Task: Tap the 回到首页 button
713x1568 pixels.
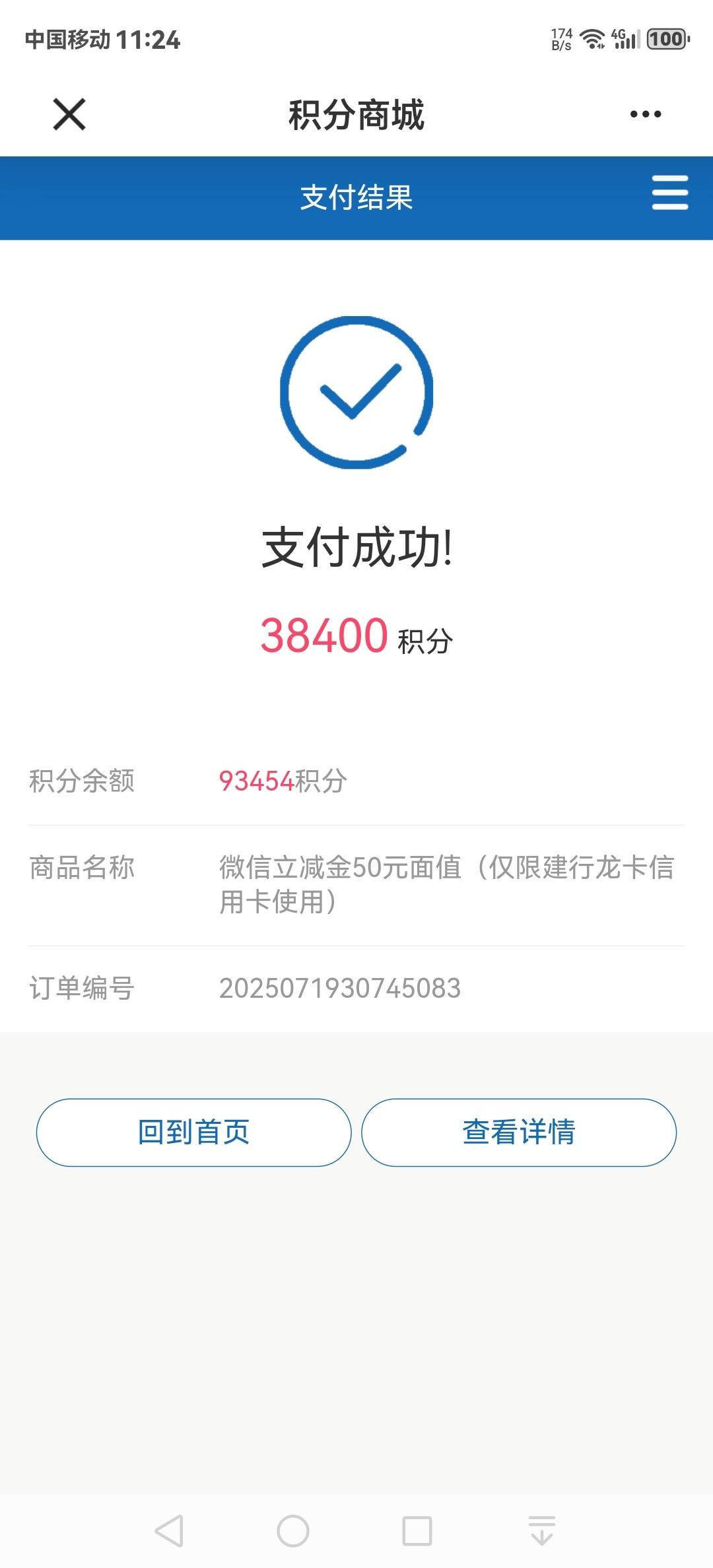Action: (193, 1132)
